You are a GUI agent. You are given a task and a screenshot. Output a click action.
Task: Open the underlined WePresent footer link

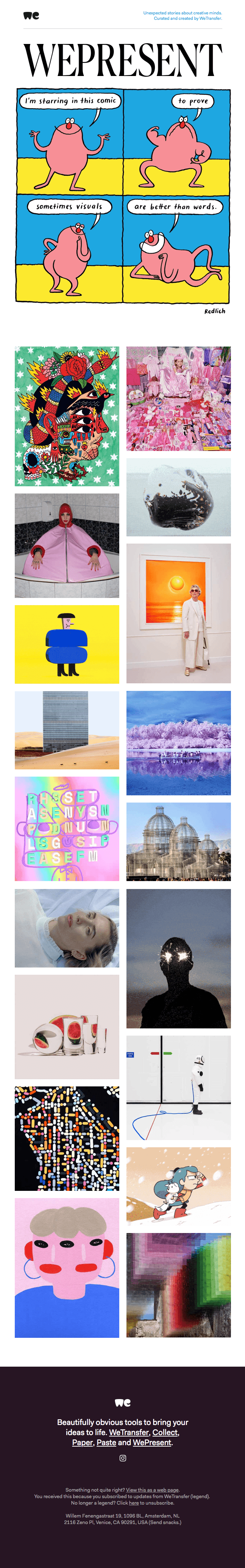[x=152, y=1442]
